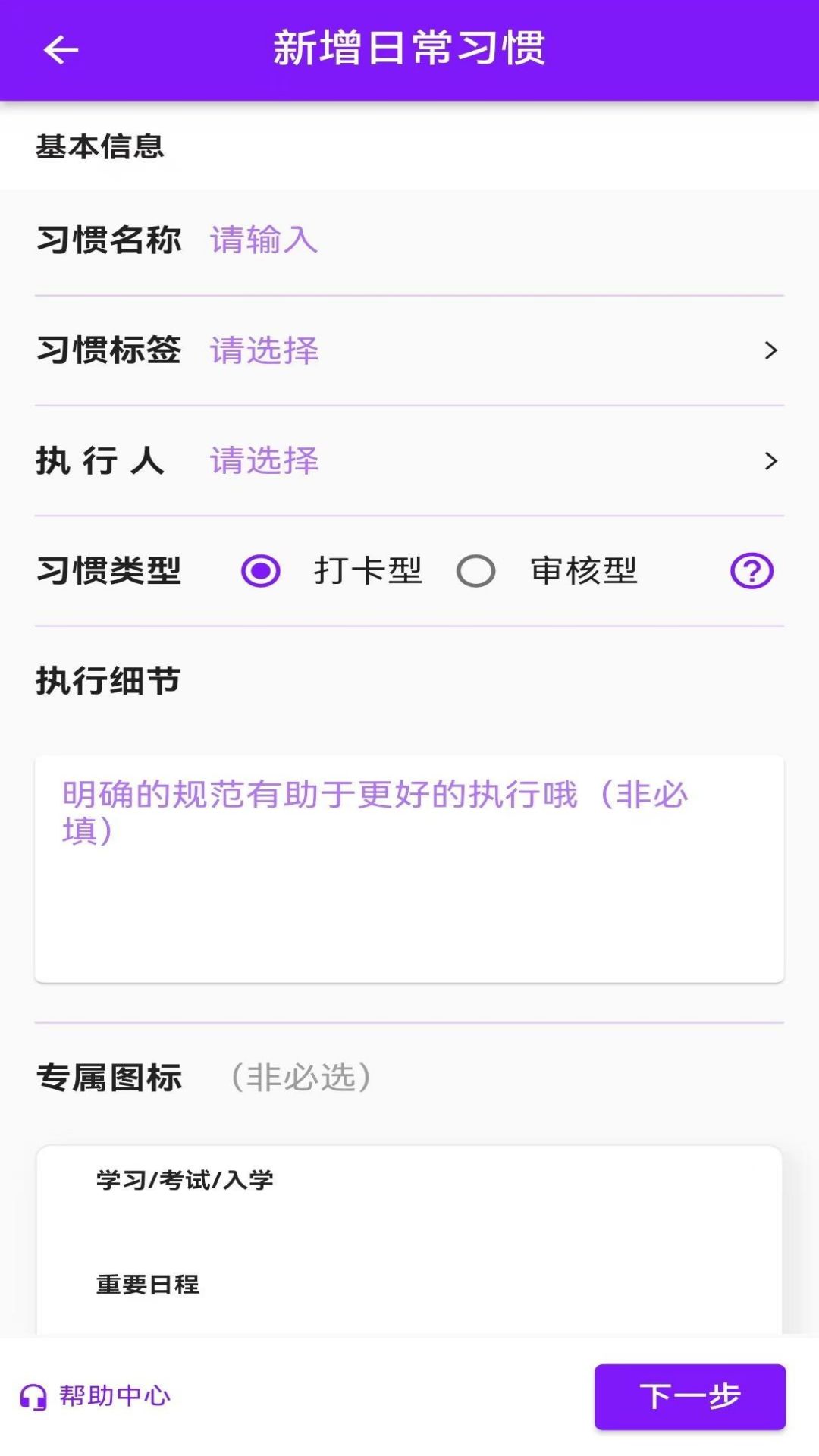Select the 重要日程 icon category
Screen dimensions: 819x1456
click(x=149, y=1285)
